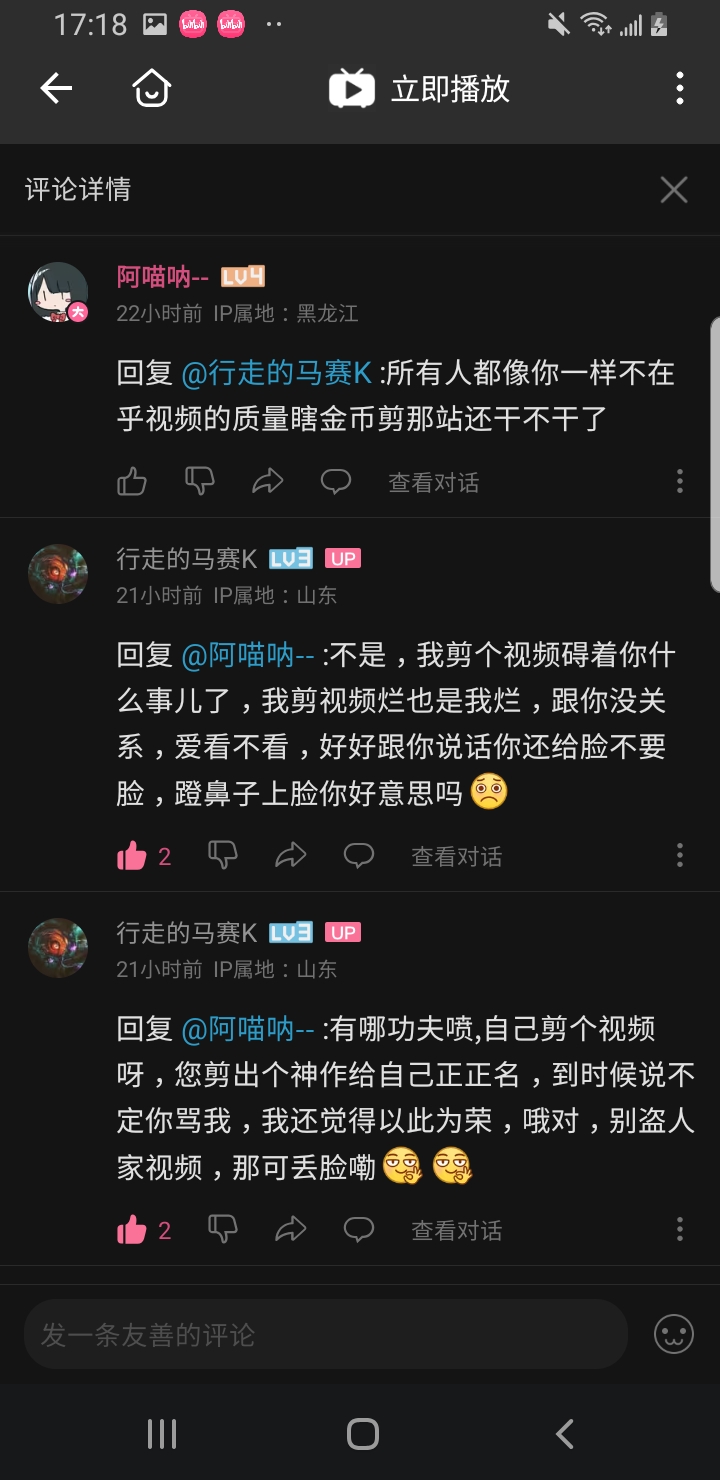This screenshot has width=720, height=1480.
Task: Open the @行走的马赛K mention link
Action: [x=276, y=373]
